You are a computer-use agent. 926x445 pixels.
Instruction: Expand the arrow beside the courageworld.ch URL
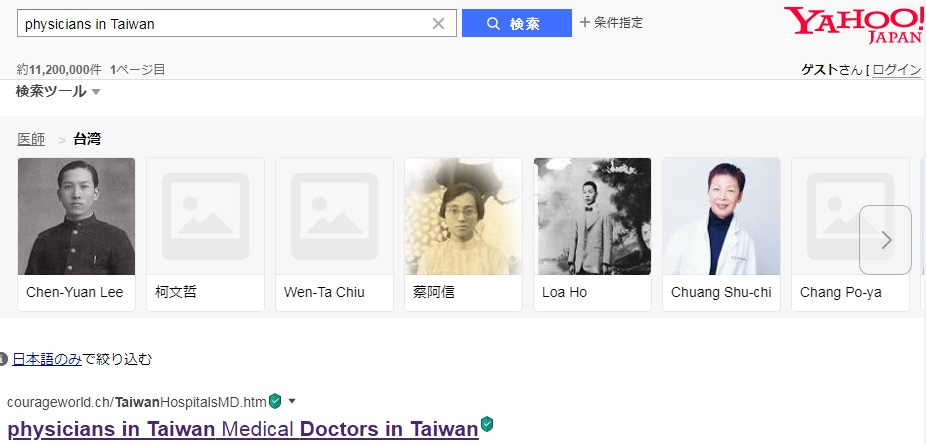pos(292,402)
